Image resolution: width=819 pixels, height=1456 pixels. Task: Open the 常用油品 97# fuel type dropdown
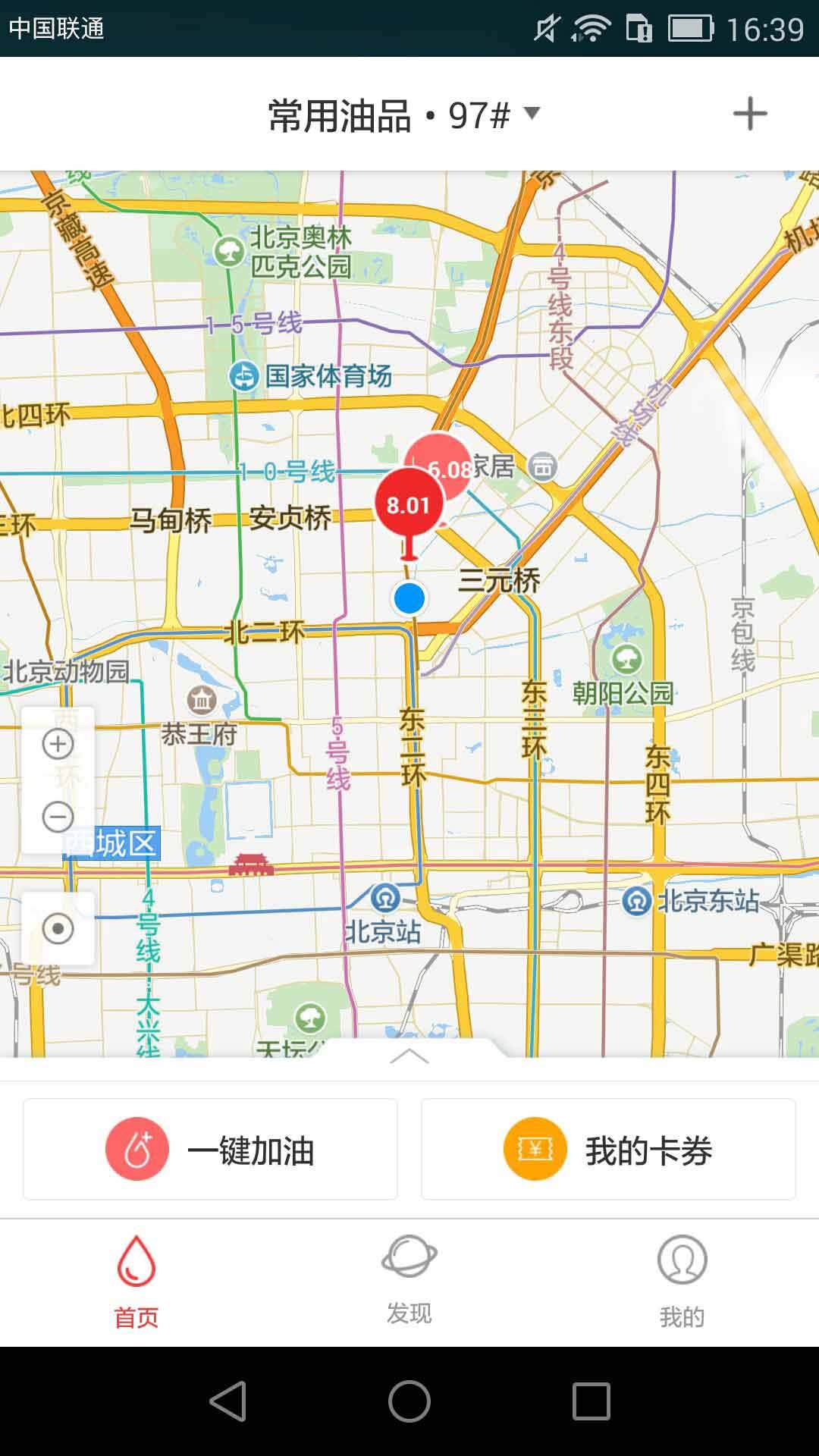pyautogui.click(x=403, y=115)
